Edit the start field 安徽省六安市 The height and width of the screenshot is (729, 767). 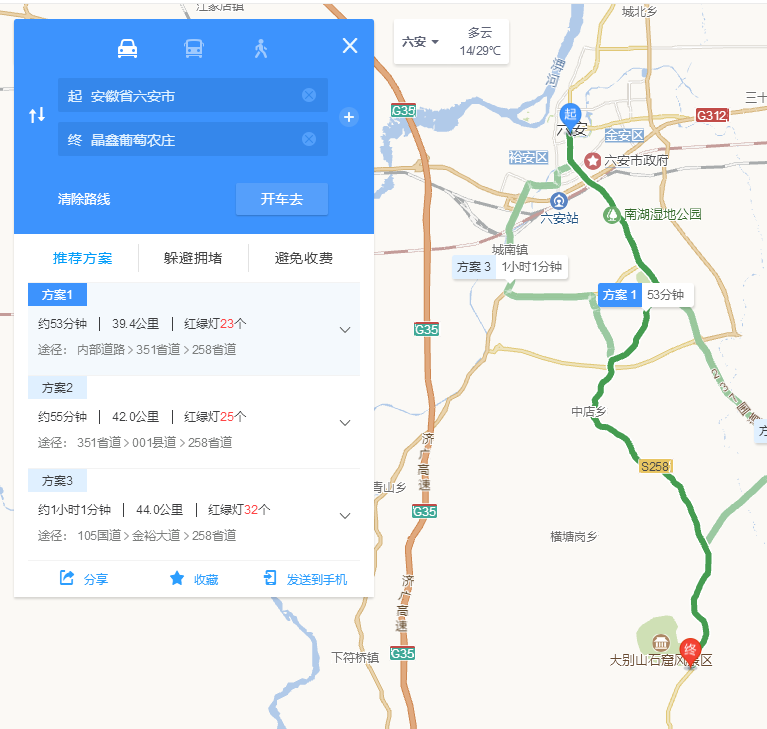coord(180,96)
